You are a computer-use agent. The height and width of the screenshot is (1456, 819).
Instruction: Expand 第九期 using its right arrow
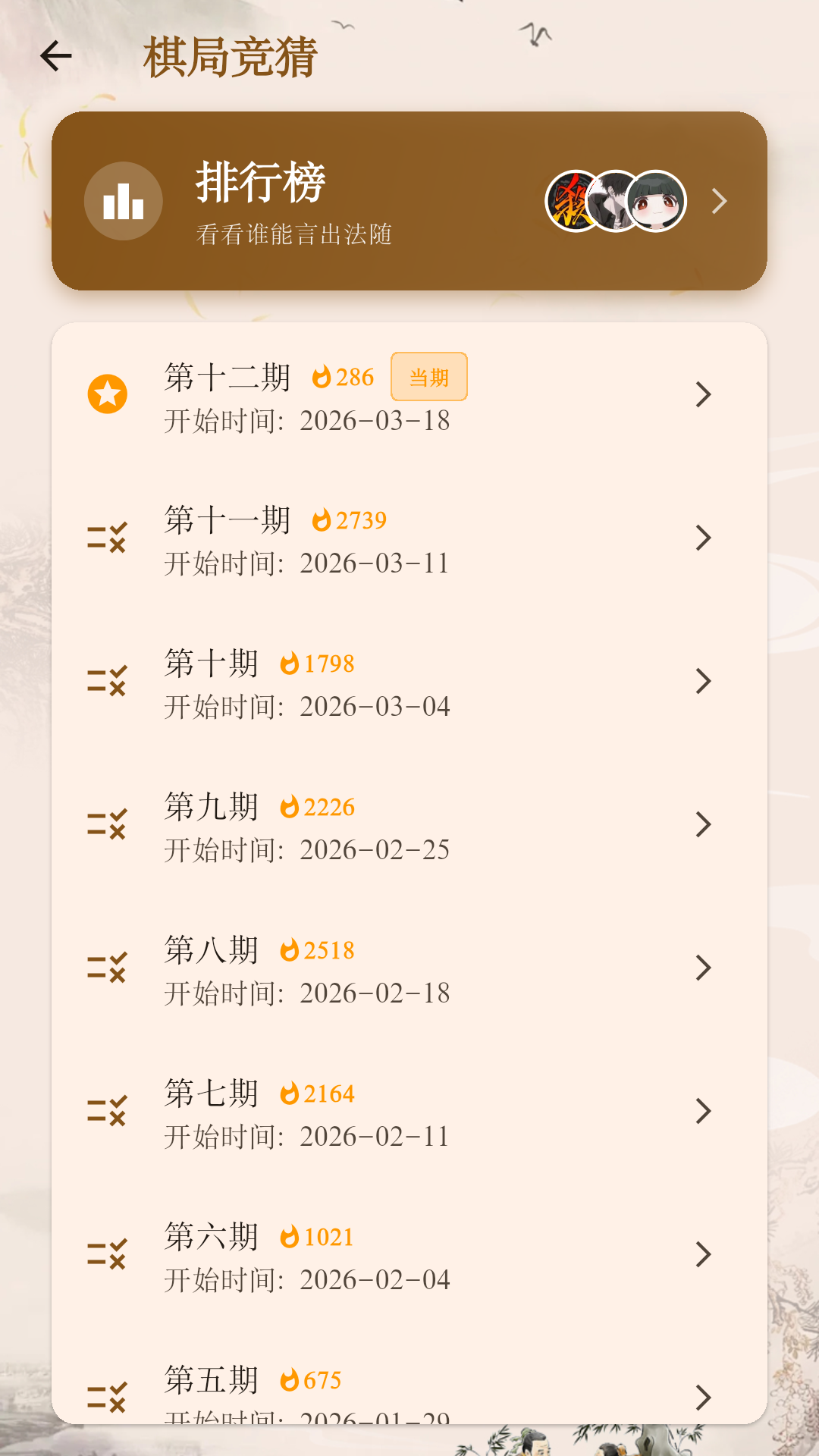point(704,824)
